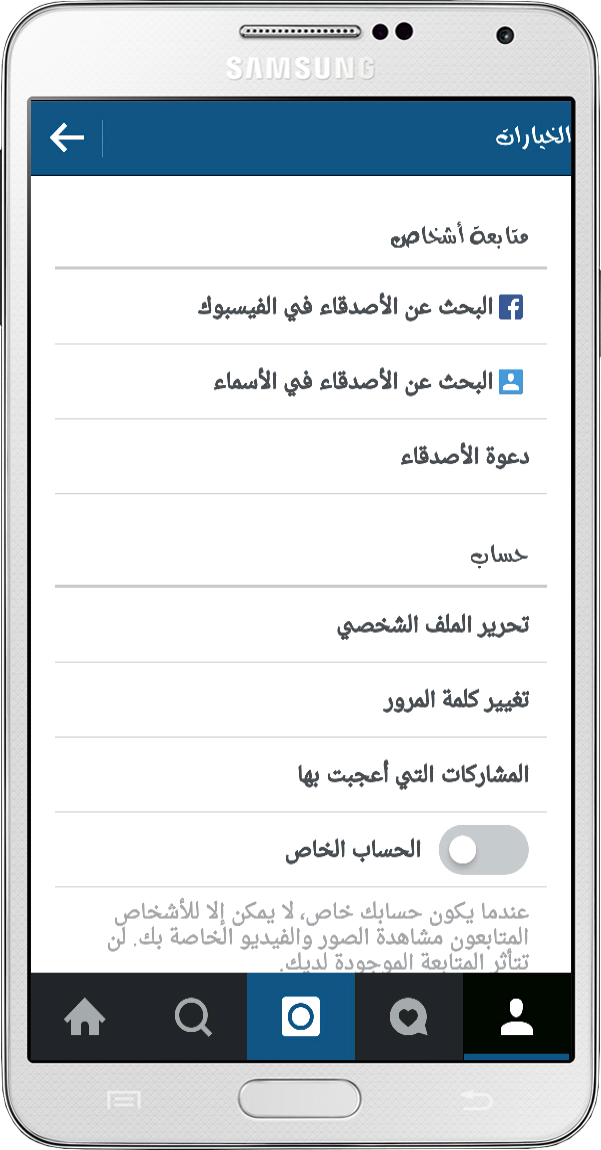The height and width of the screenshot is (1150, 601).
Task: Open the activity heart tab
Action: click(x=409, y=1018)
